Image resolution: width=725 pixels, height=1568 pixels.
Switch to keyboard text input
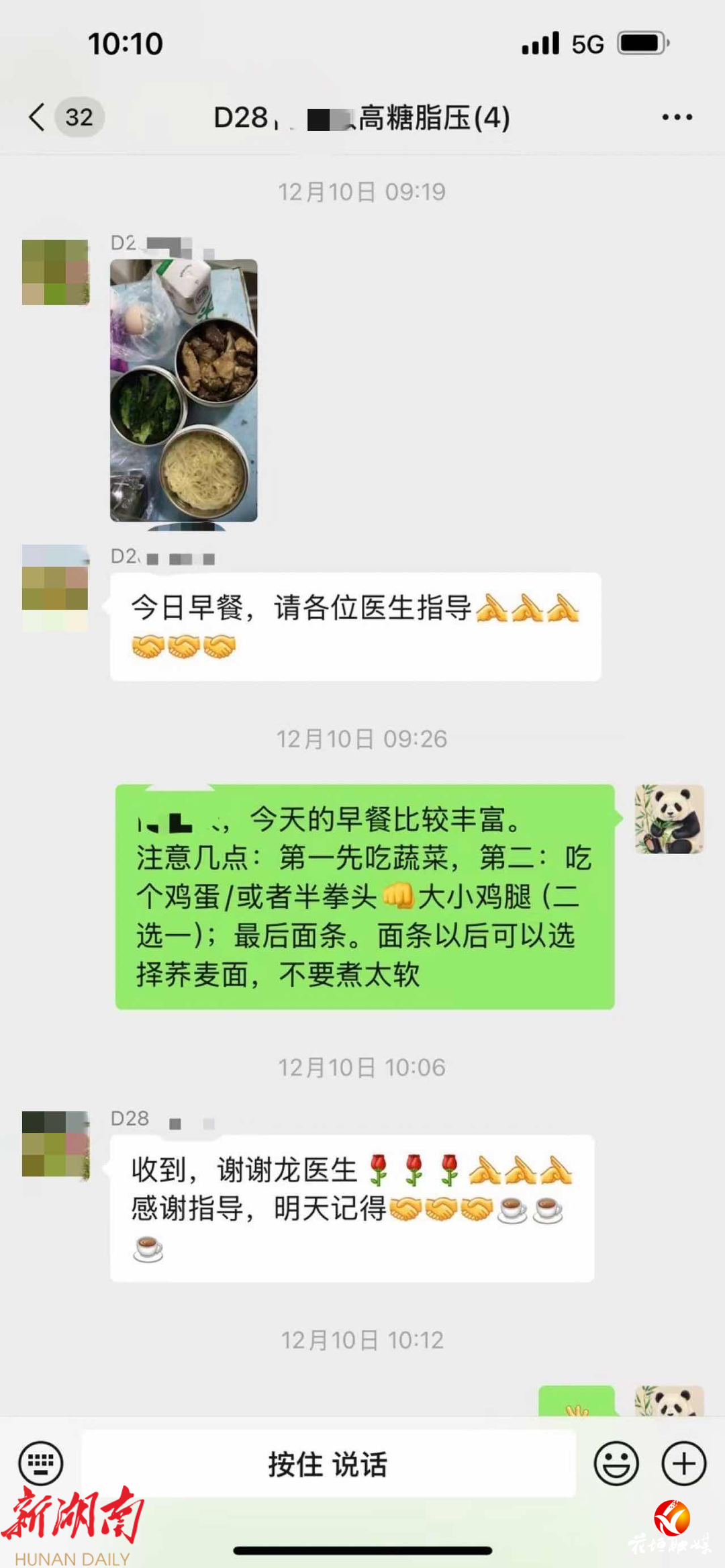pos(41,1463)
